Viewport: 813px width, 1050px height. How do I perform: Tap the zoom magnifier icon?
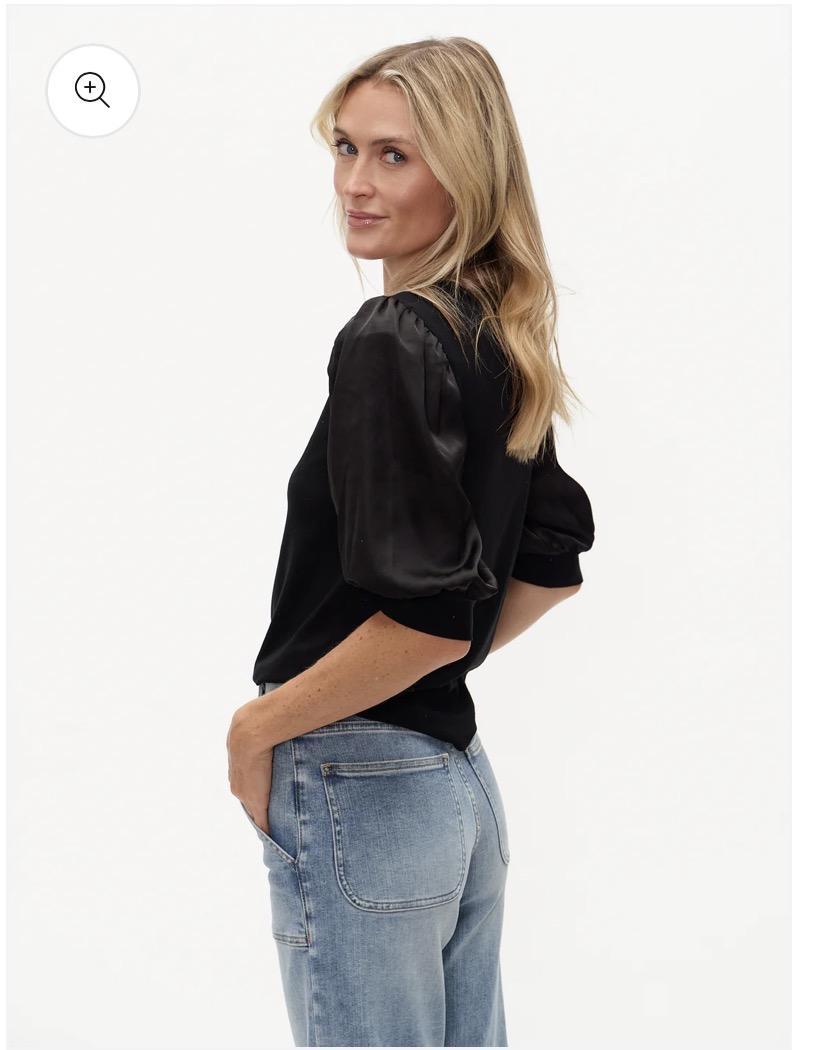click(x=92, y=91)
